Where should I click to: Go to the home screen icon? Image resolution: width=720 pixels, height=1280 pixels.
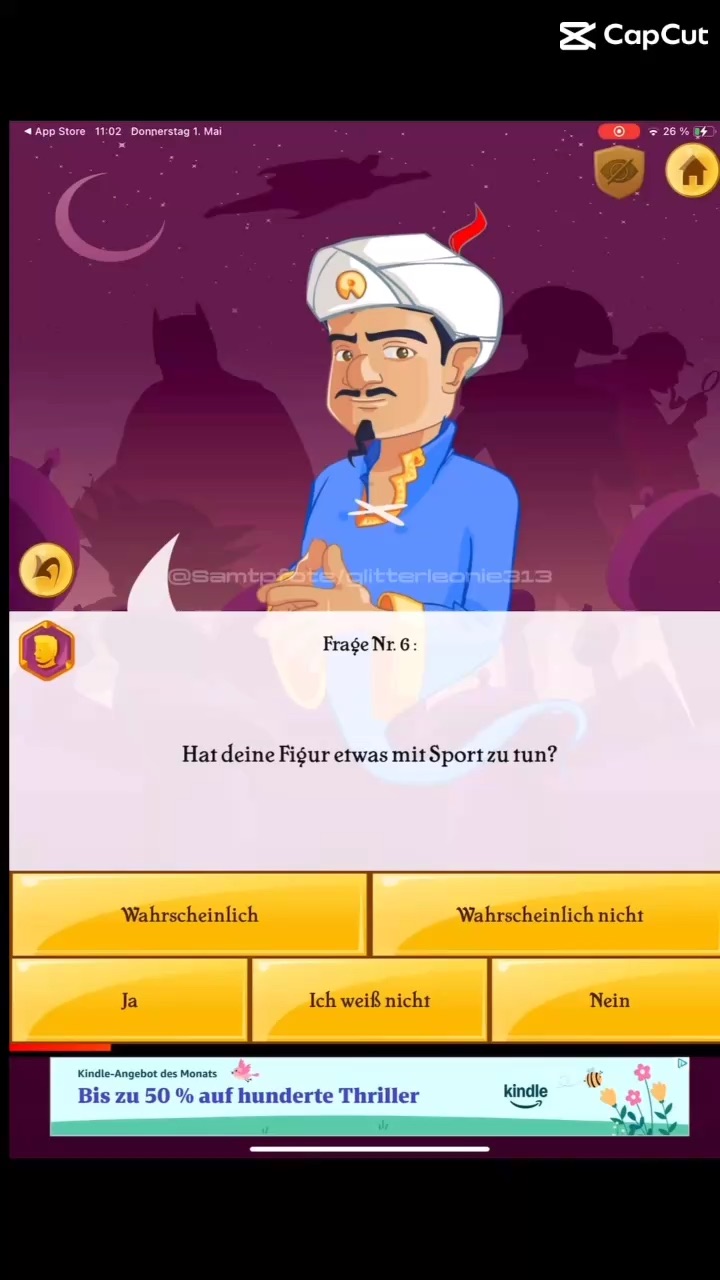pos(692,171)
